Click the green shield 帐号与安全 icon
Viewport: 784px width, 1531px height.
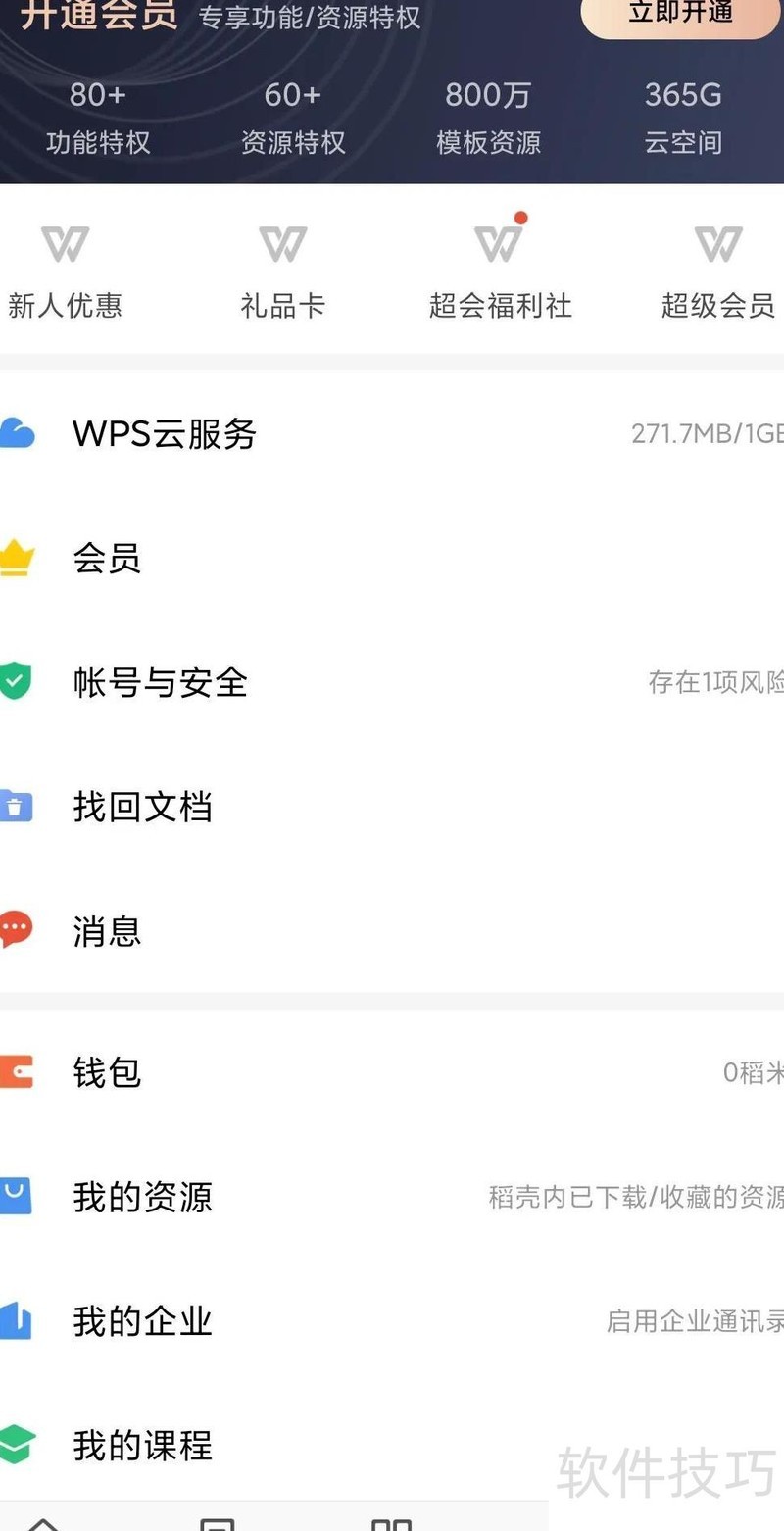tap(18, 681)
